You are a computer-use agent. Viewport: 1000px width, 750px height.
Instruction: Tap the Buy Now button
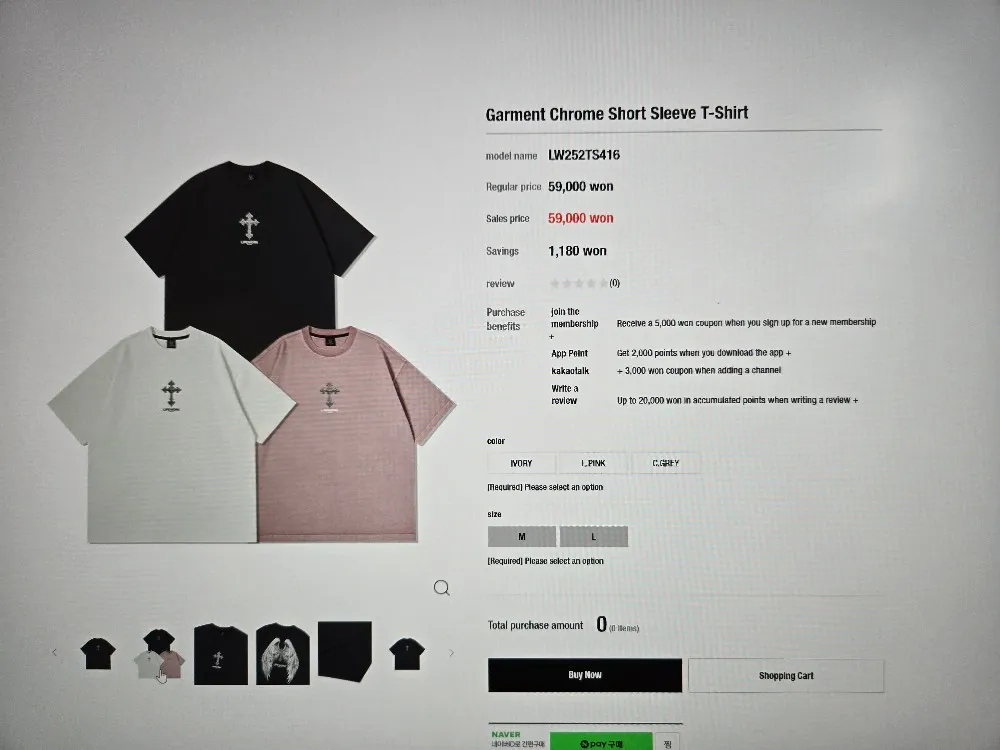coord(585,675)
